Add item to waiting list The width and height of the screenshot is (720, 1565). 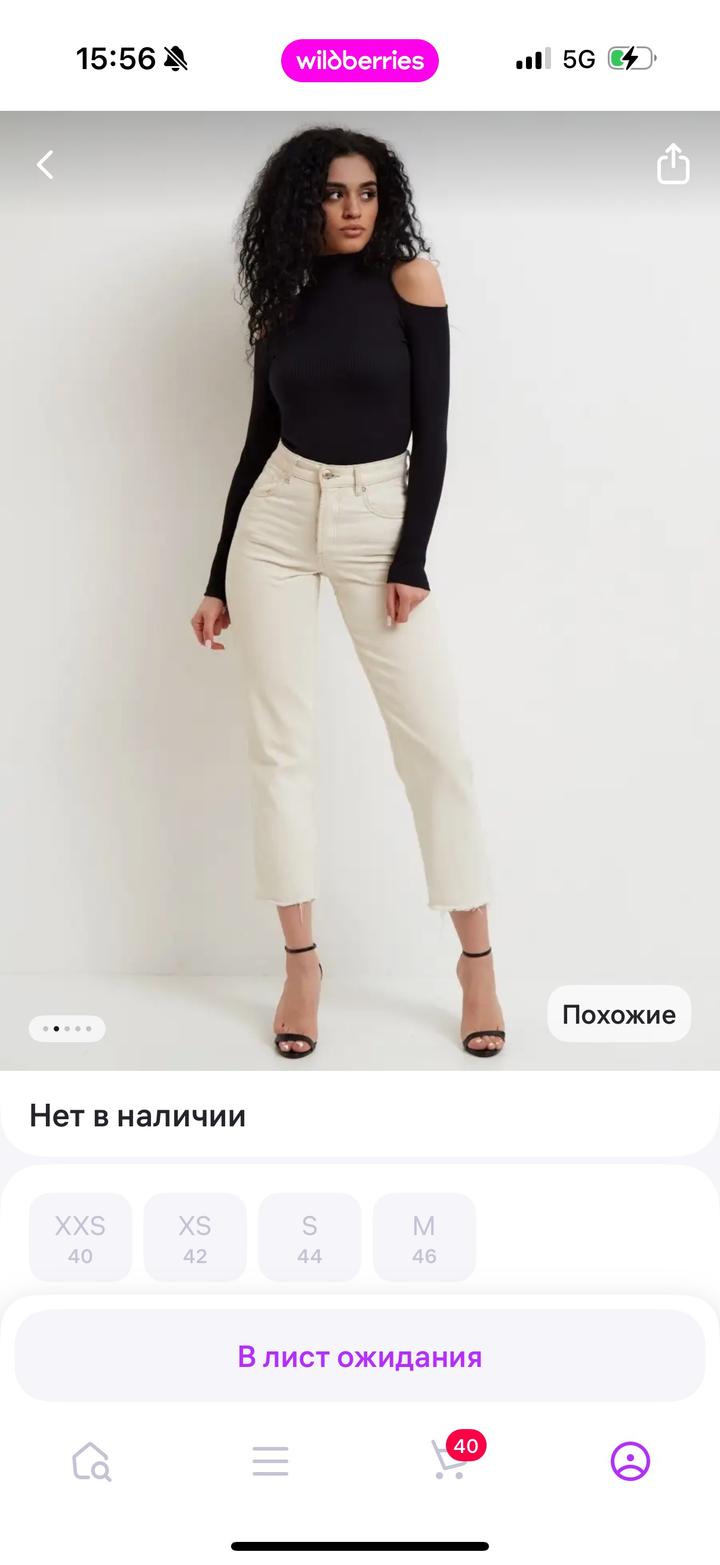360,1356
